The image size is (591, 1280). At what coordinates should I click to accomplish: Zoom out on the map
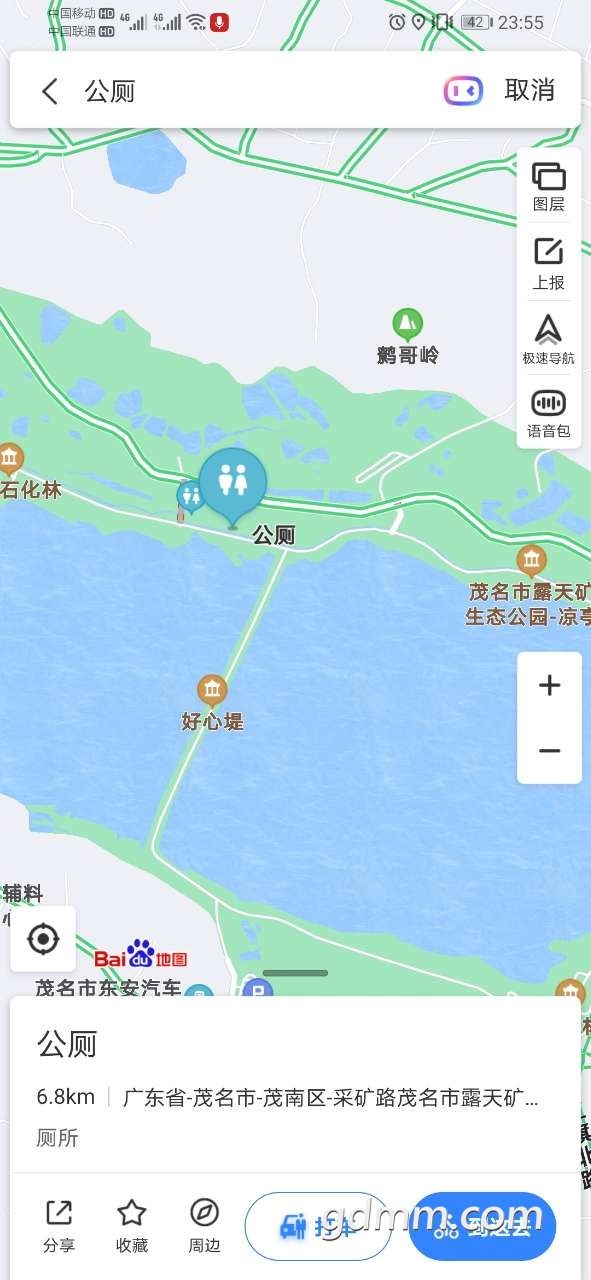coord(549,751)
